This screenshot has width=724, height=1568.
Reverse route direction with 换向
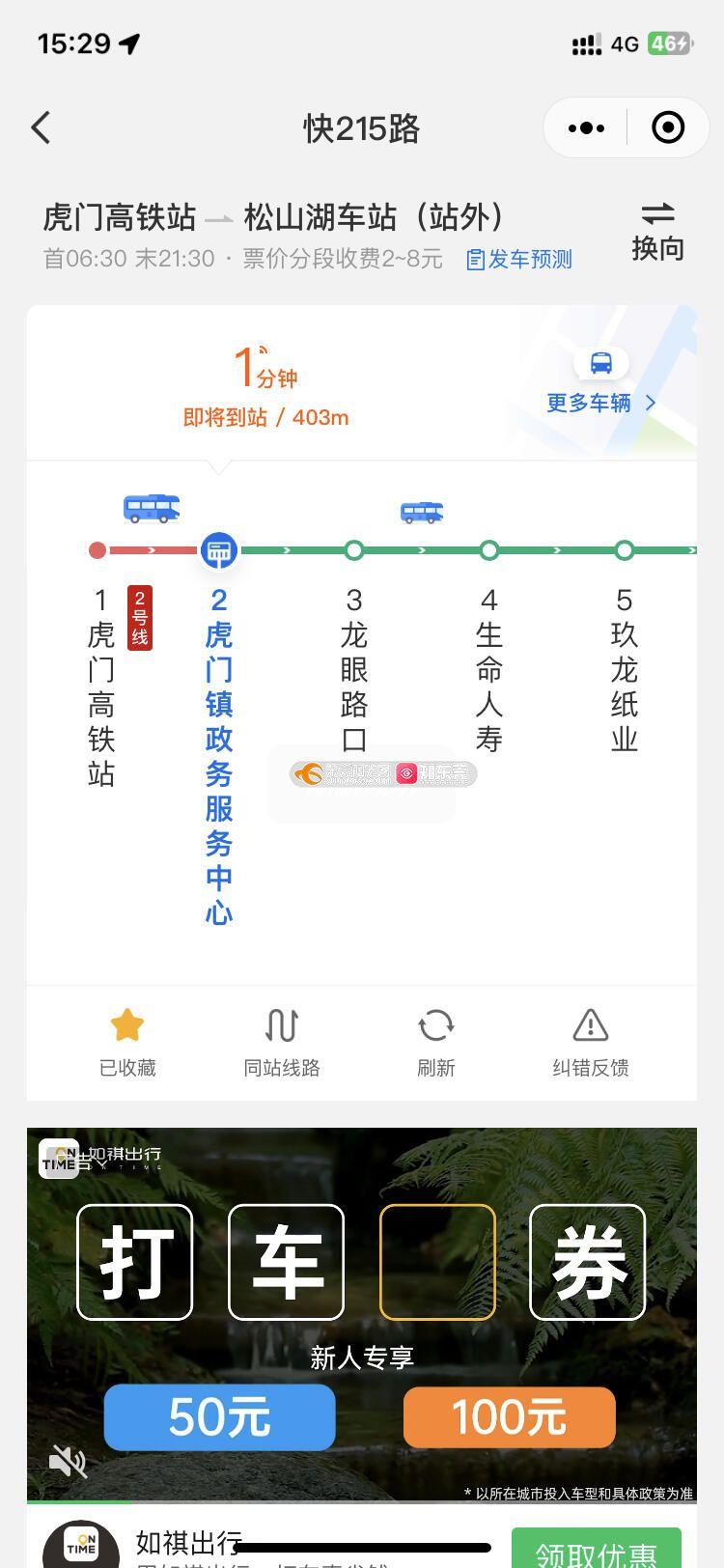(x=657, y=232)
